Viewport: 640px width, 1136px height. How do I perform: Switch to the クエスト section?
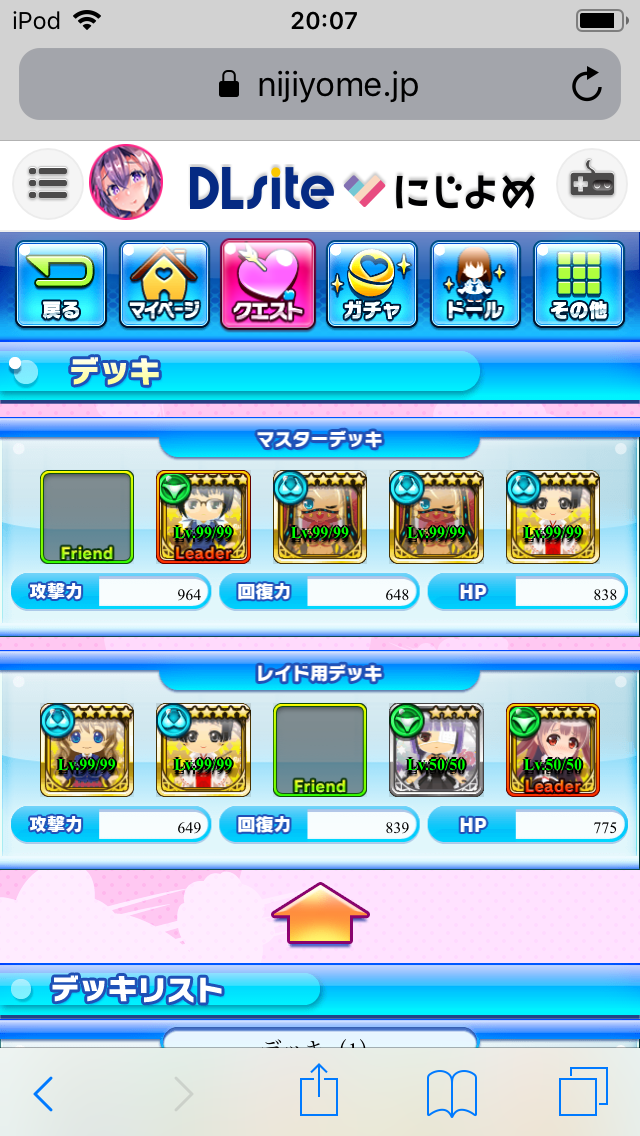click(x=268, y=284)
